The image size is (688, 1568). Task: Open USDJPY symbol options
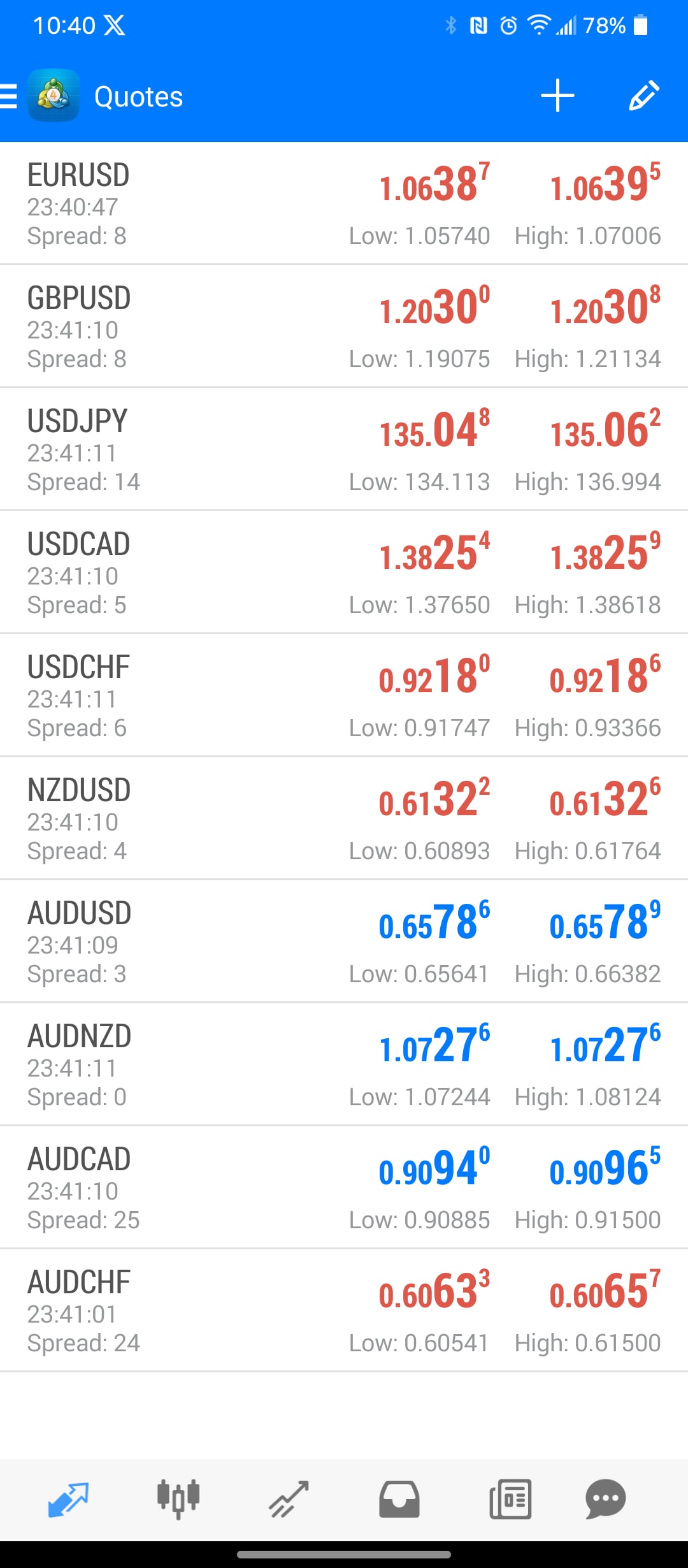[x=344, y=449]
